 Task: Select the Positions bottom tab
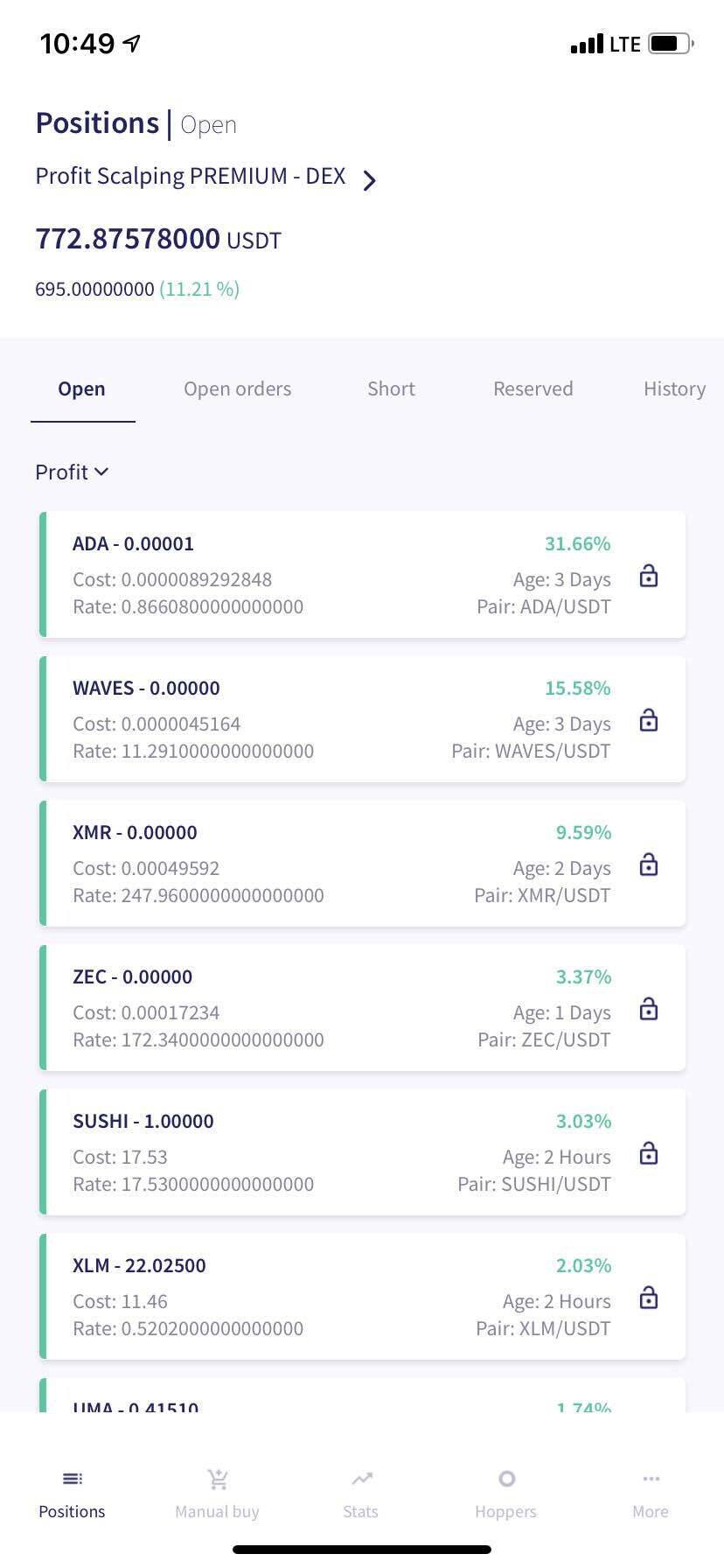coord(72,1494)
